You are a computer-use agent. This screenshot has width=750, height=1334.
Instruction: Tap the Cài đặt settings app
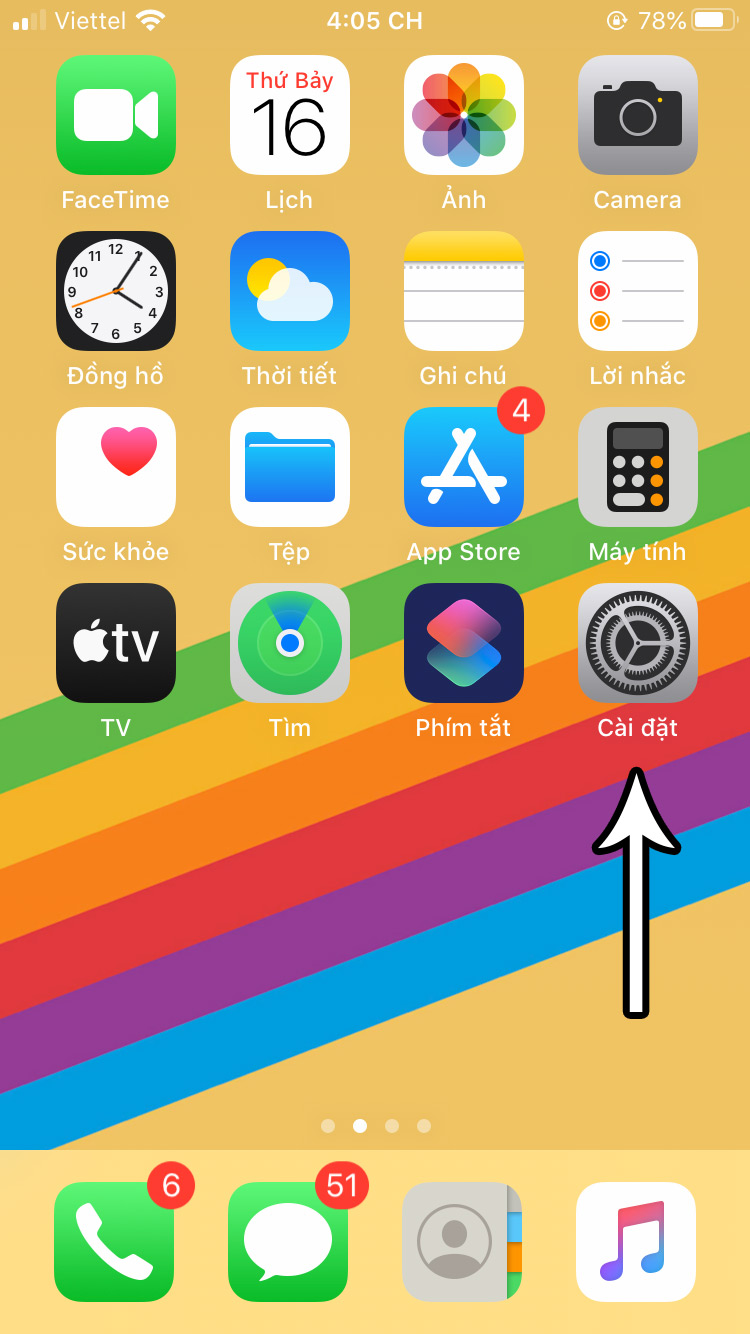click(x=637, y=643)
